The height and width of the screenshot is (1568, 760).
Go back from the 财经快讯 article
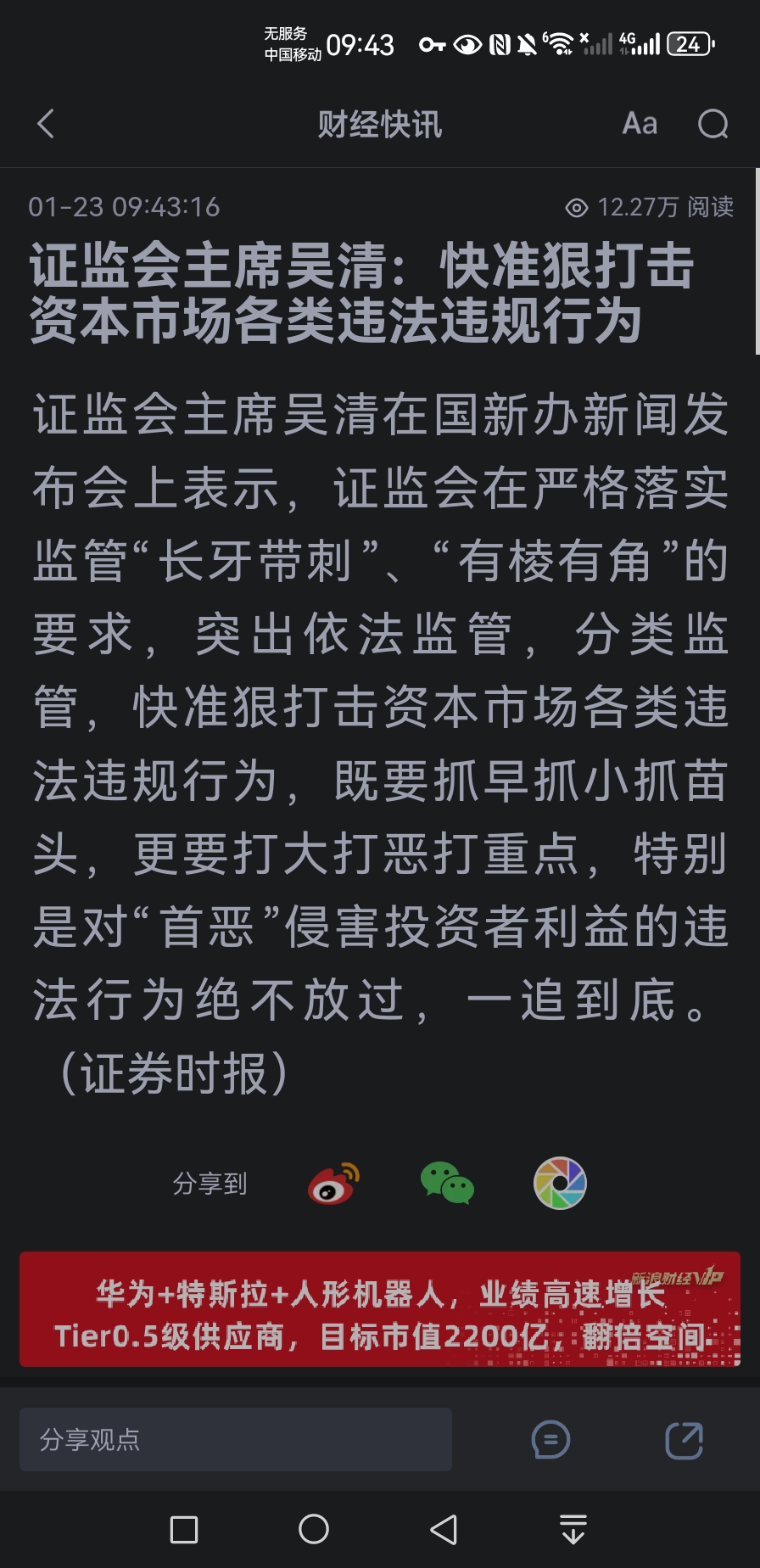click(47, 124)
